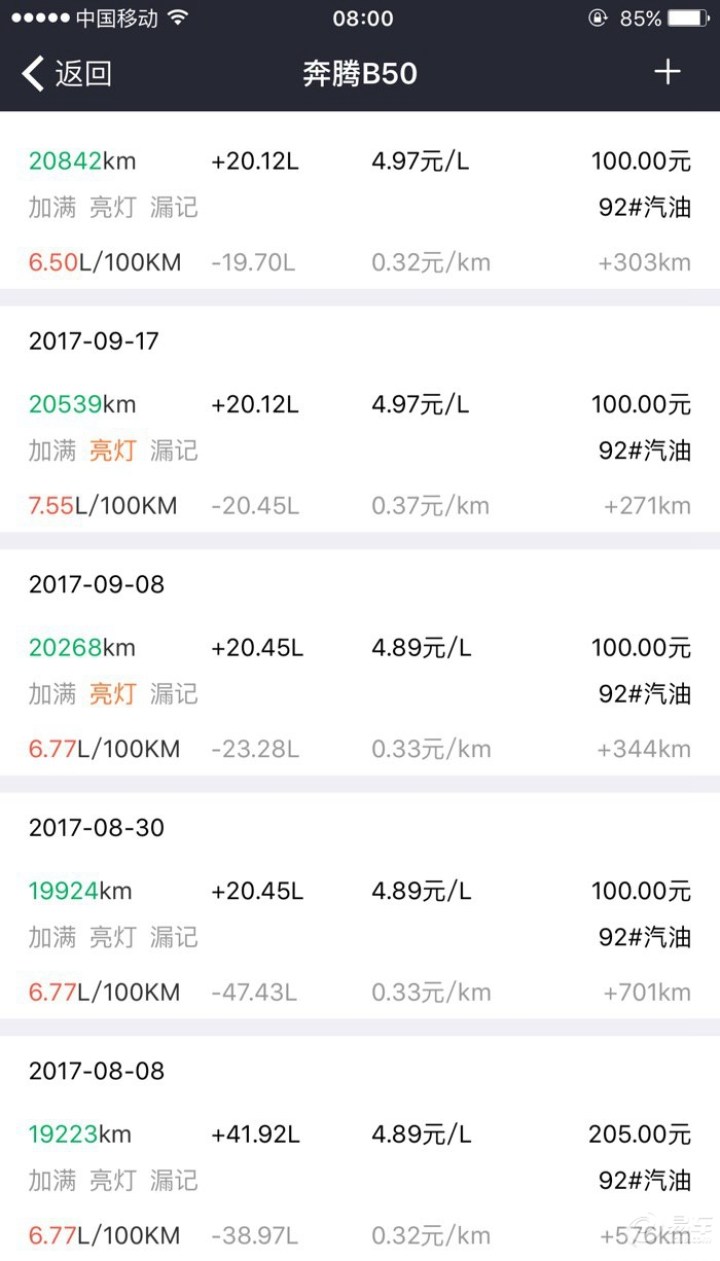Screen dimensions: 720x1261
Task: Go back with the 返回 button
Action: point(66,73)
